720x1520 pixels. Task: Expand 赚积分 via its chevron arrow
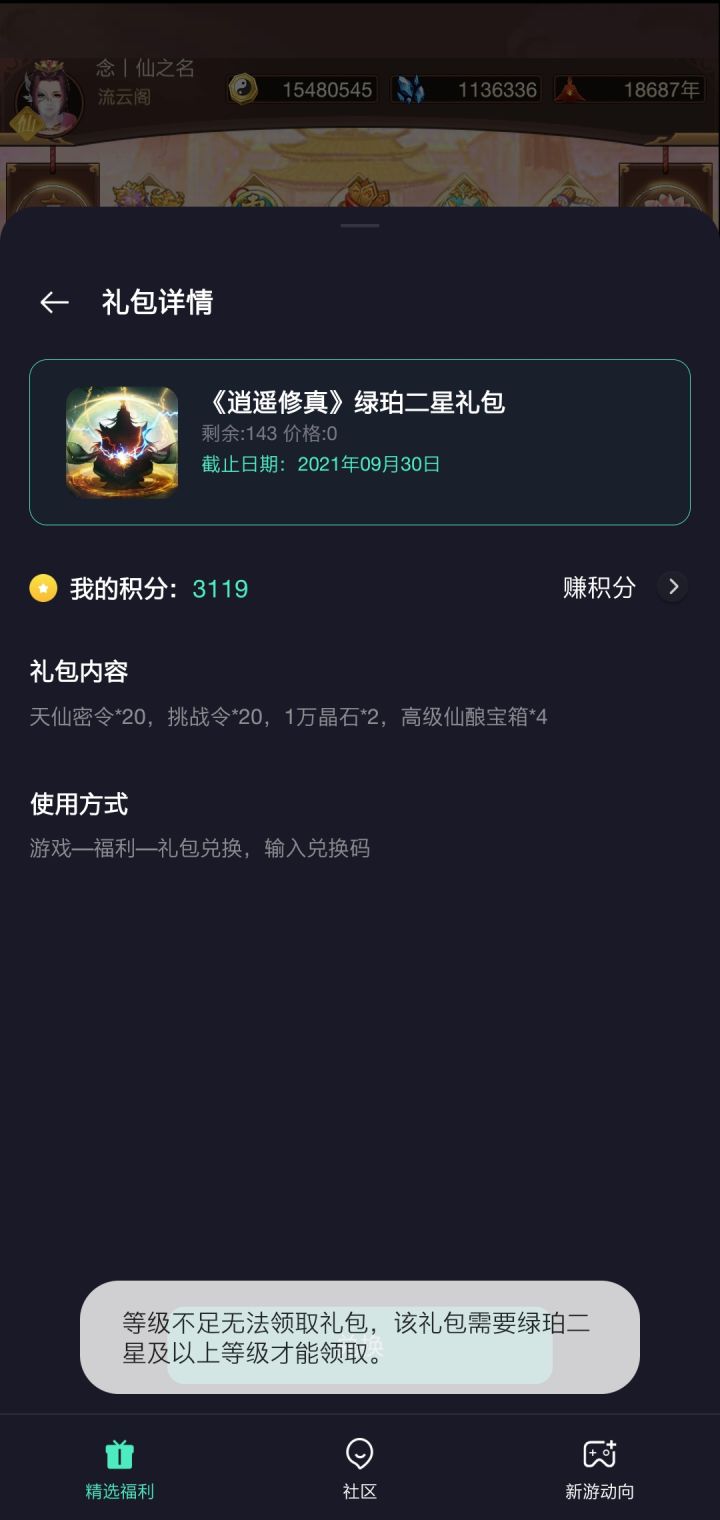point(674,588)
